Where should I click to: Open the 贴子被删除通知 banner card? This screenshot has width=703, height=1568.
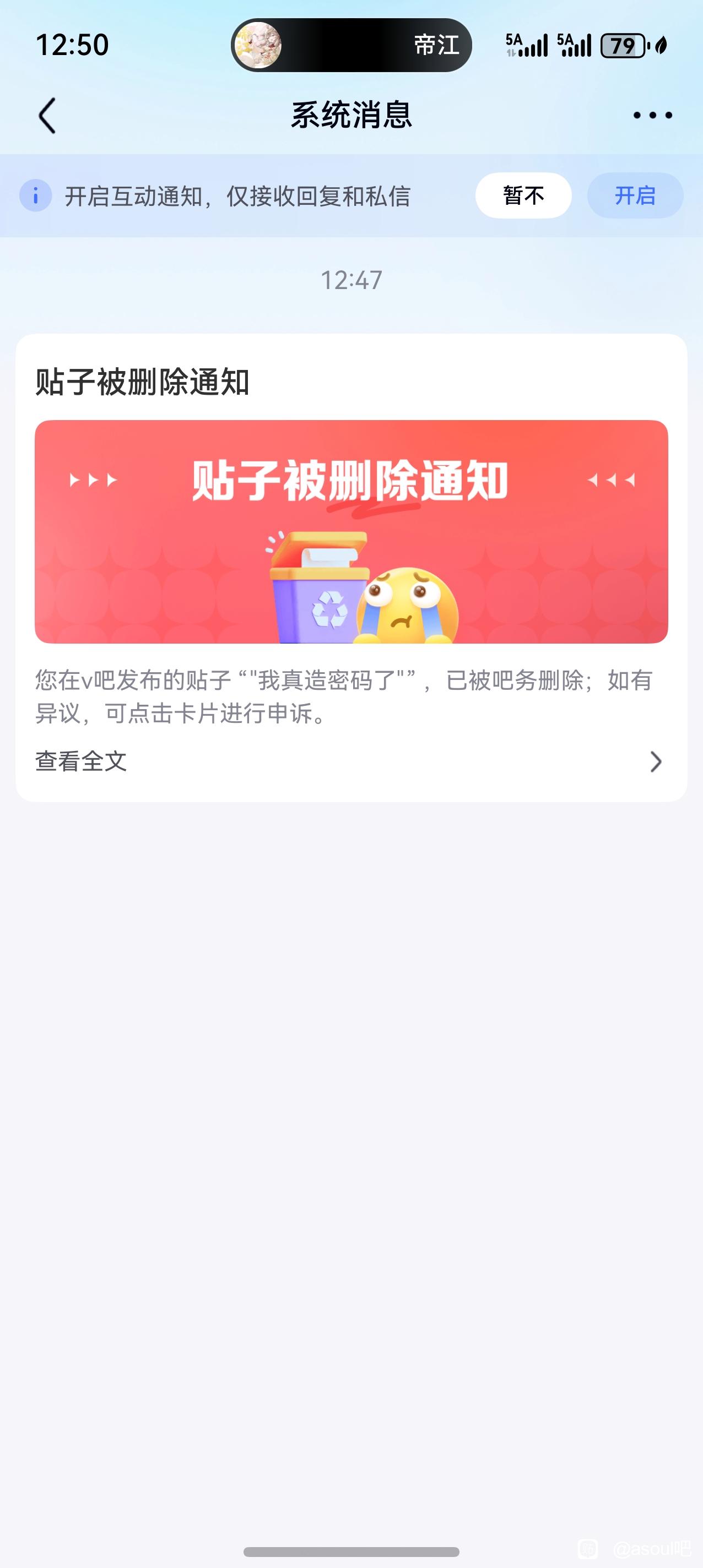pos(351,531)
